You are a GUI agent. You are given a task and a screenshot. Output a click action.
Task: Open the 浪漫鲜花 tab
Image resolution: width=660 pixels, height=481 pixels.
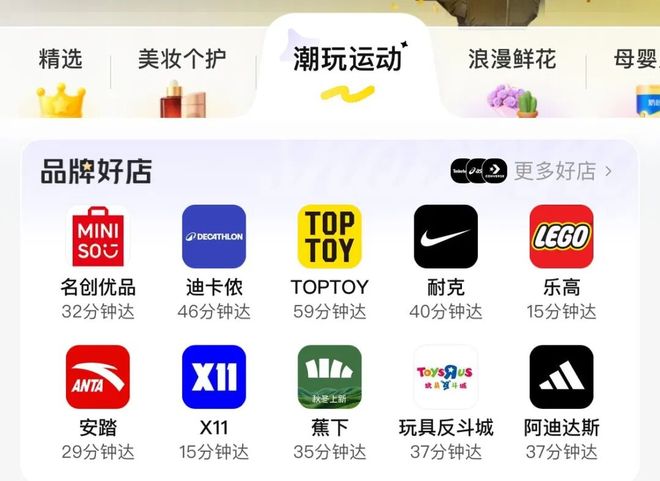click(511, 60)
